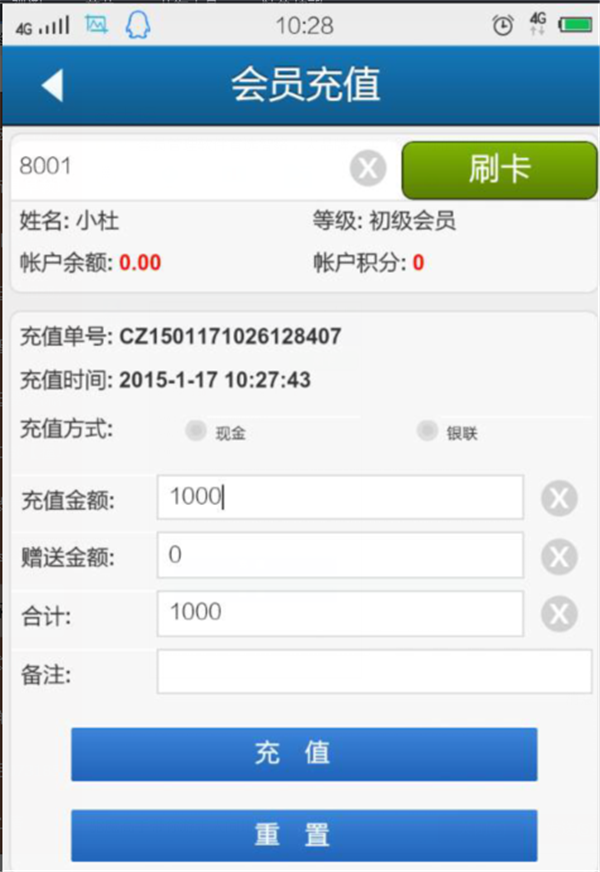This screenshot has width=600, height=872.
Task: Go back using the header arrow
Action: coord(52,86)
